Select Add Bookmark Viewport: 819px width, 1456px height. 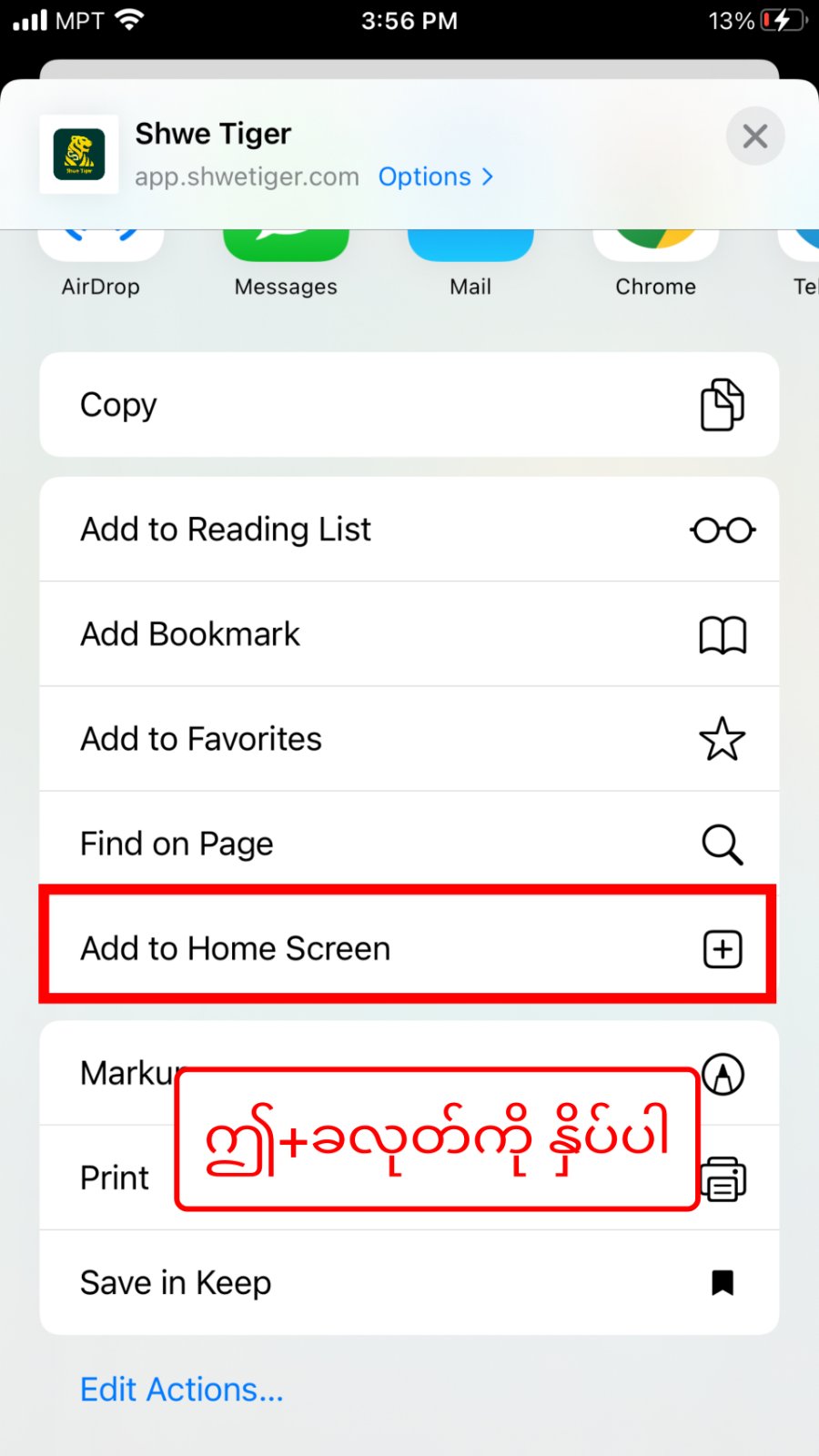click(409, 634)
